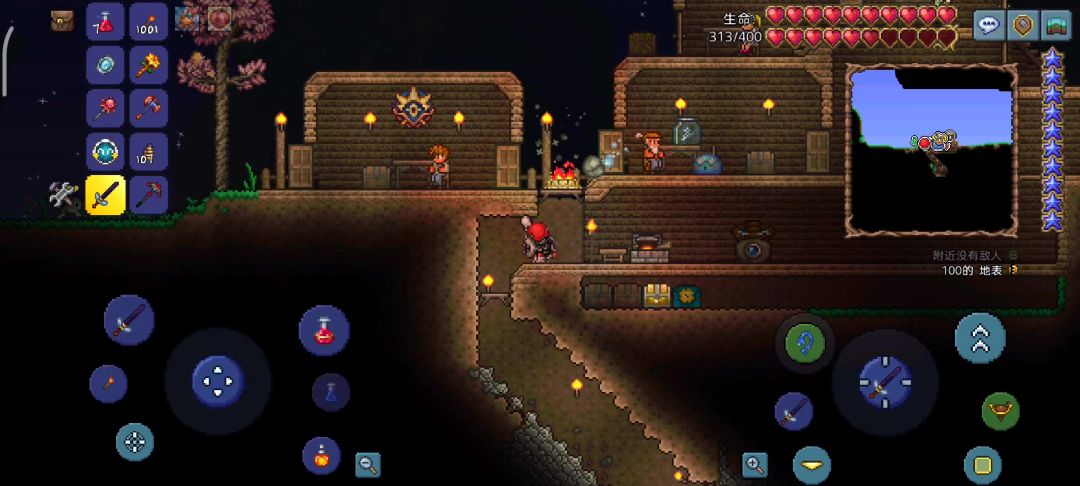
Task: Jump with the double-arrow button
Action: coord(980,338)
